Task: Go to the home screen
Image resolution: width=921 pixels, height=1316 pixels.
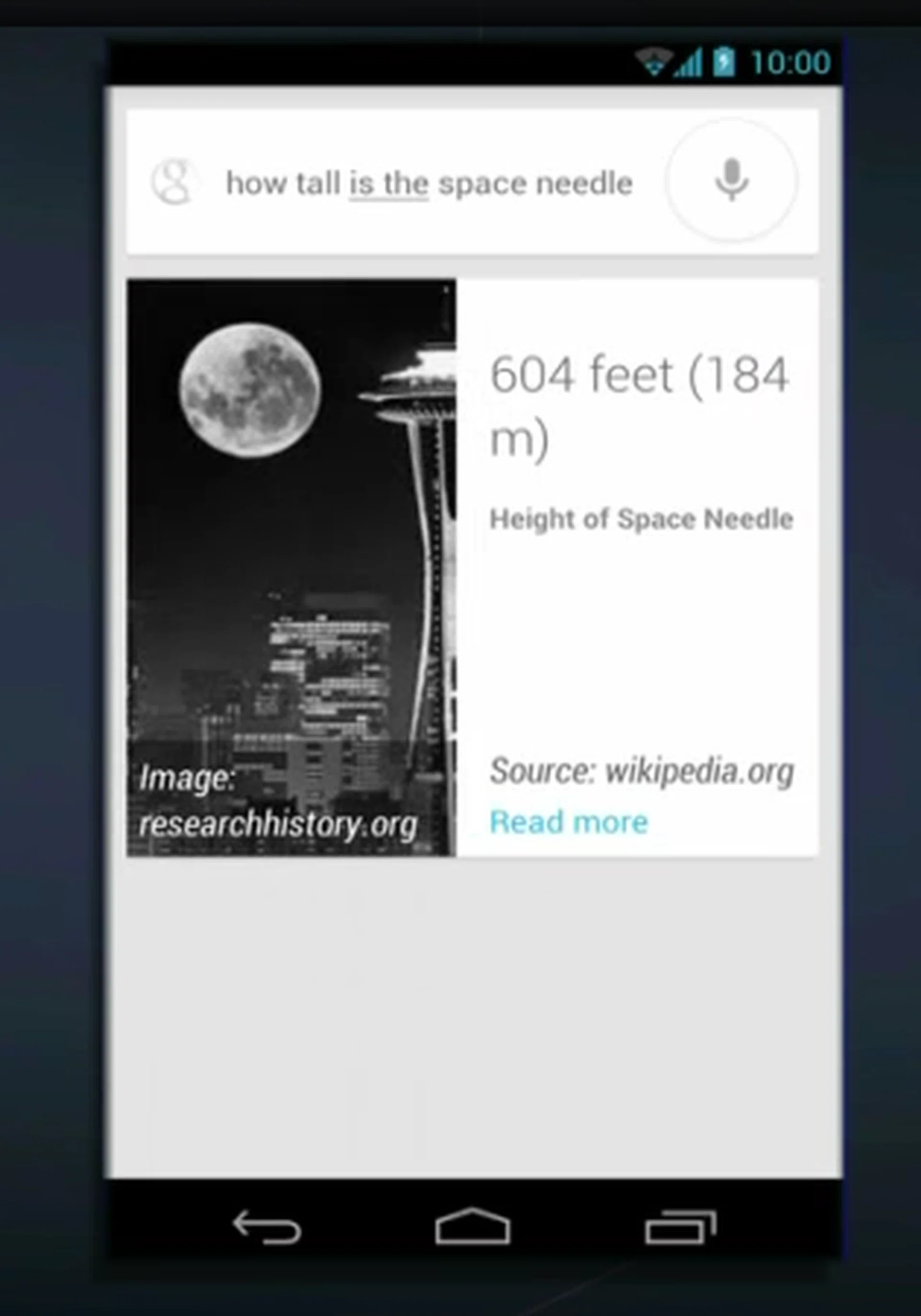Action: (472, 1227)
